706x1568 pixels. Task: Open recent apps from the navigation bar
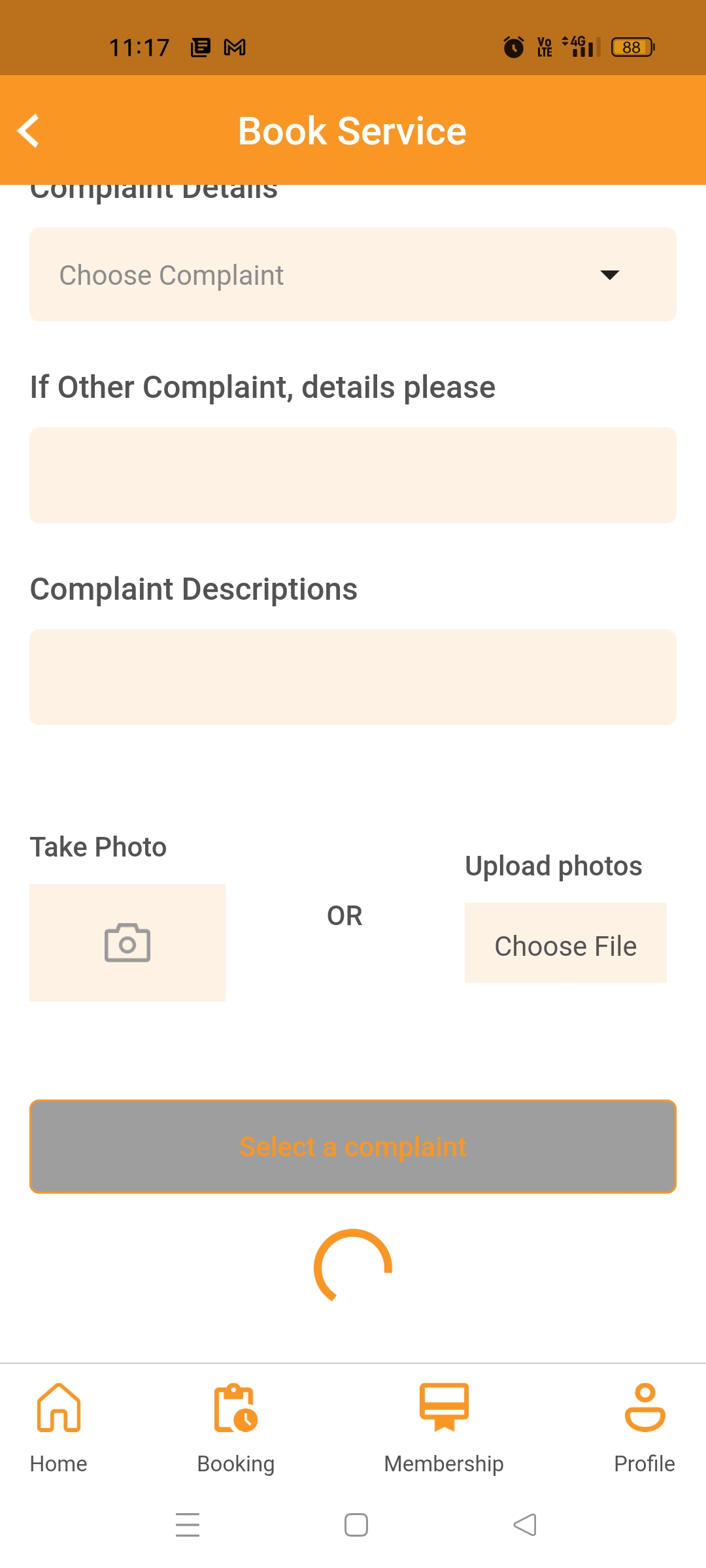click(188, 1525)
